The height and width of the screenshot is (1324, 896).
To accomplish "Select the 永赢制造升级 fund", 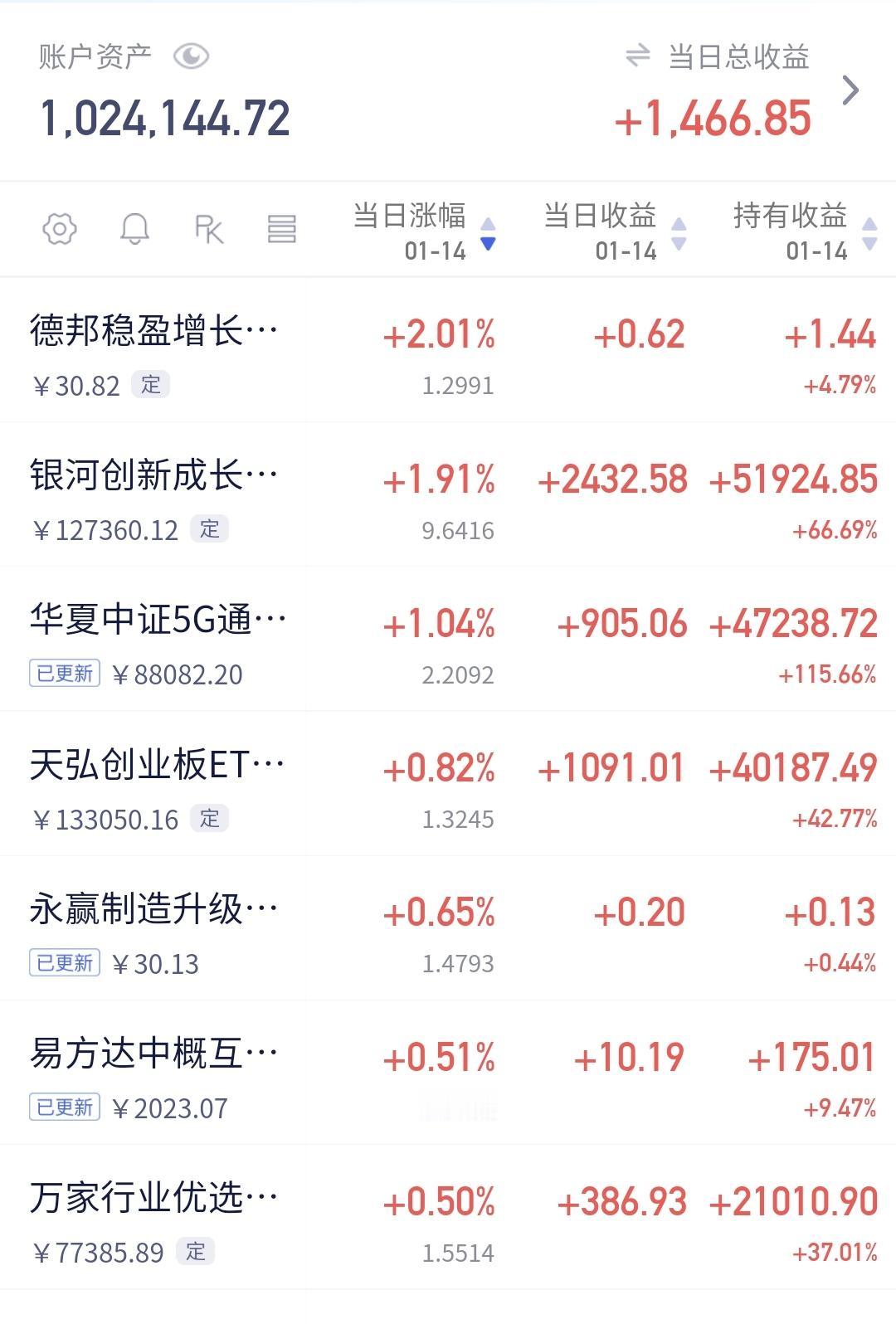I will [154, 910].
